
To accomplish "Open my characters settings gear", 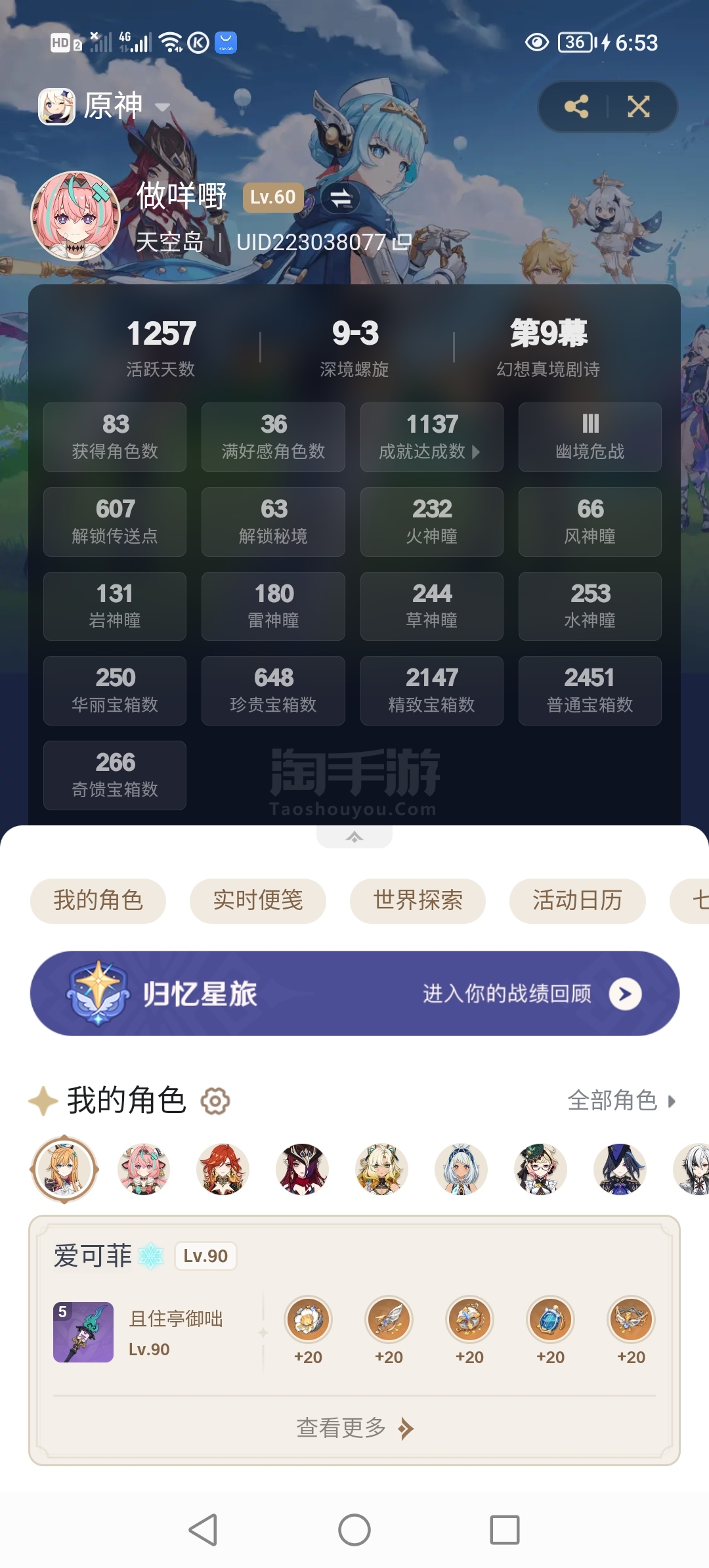I will 215,1101.
